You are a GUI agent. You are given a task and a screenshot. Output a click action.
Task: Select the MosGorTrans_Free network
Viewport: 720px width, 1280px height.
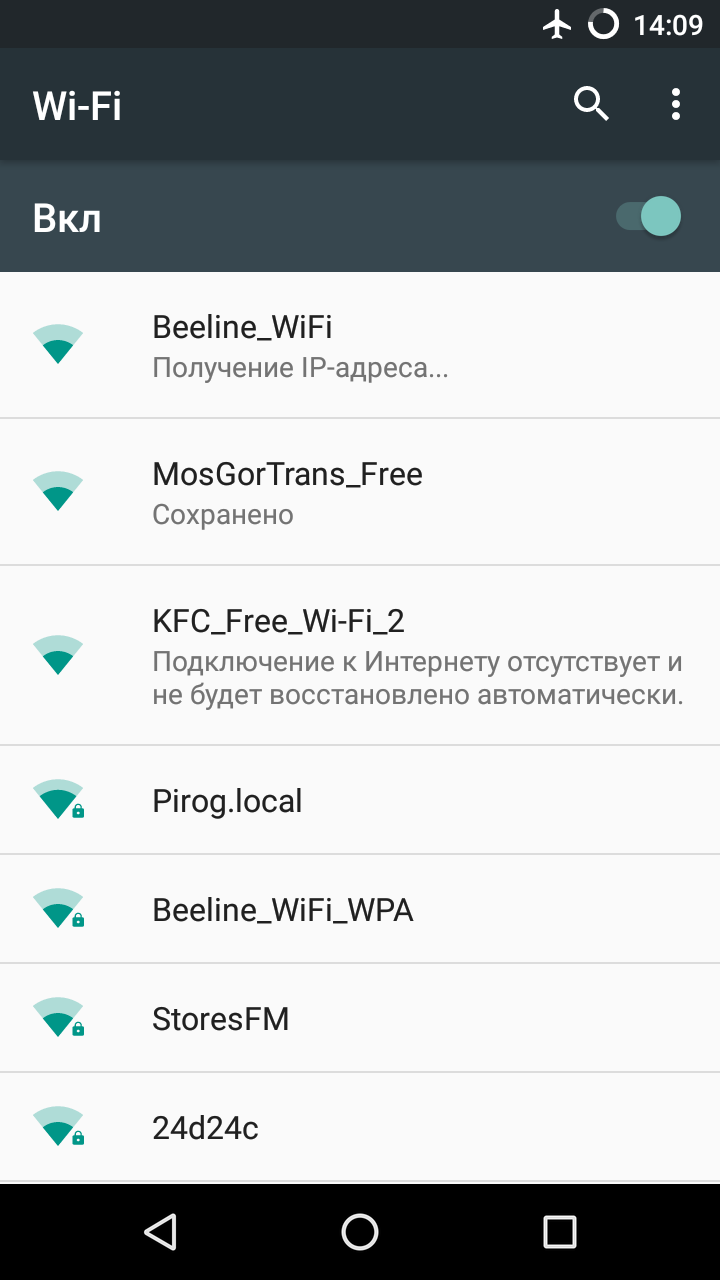point(360,492)
